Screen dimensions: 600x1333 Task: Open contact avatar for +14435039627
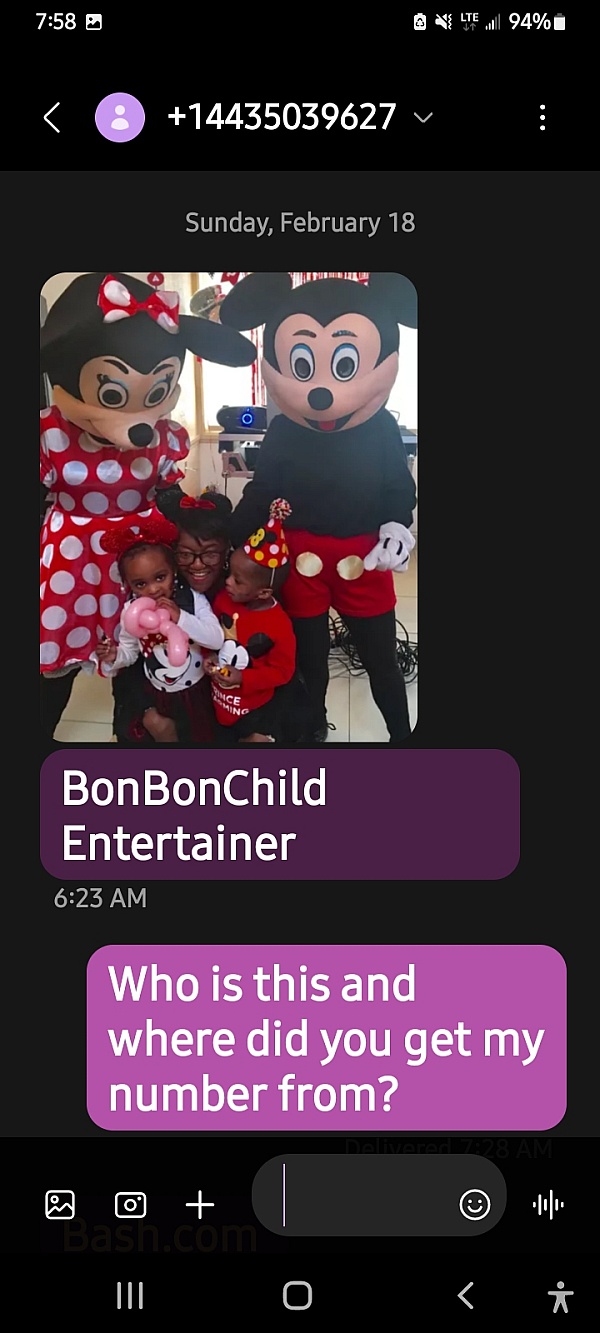coord(120,118)
